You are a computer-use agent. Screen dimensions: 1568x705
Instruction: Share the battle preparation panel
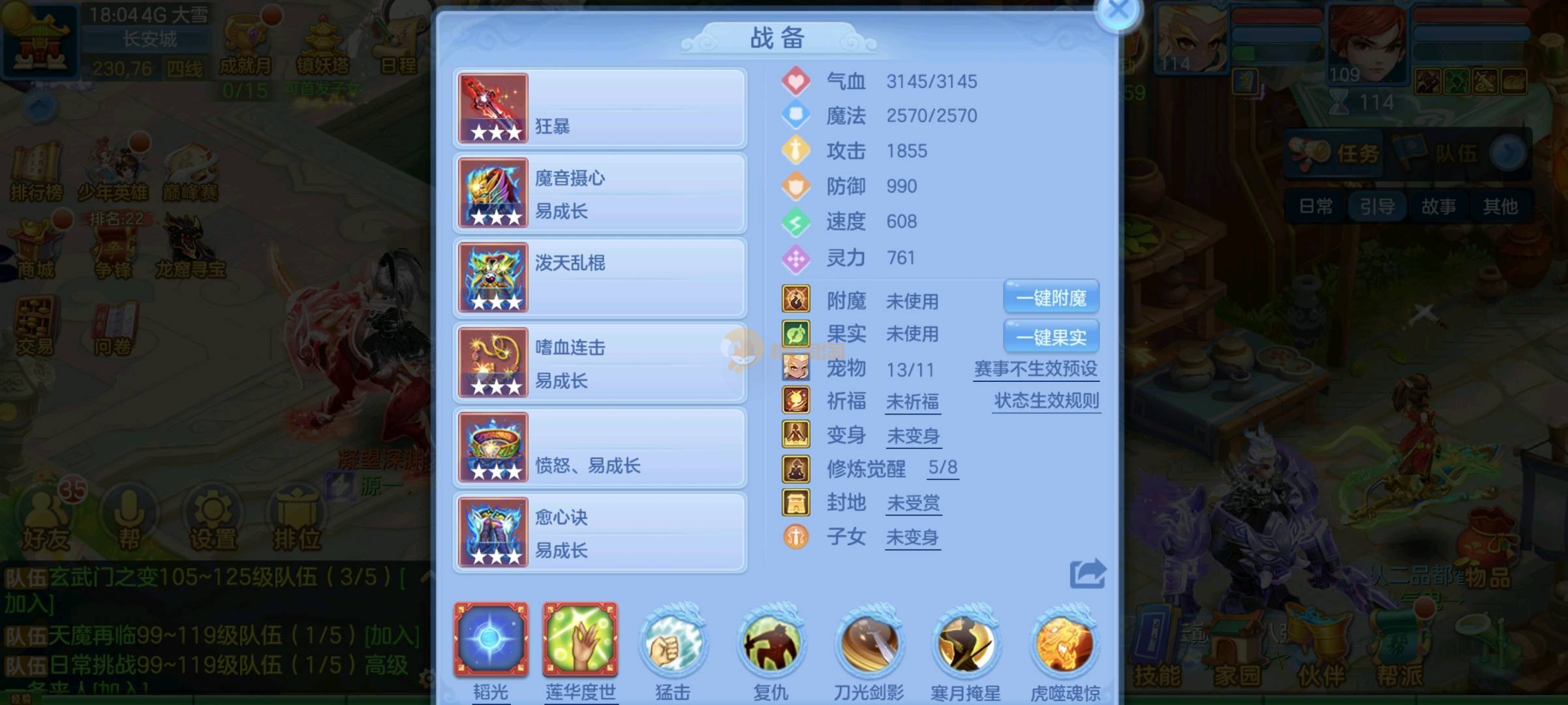(x=1087, y=574)
